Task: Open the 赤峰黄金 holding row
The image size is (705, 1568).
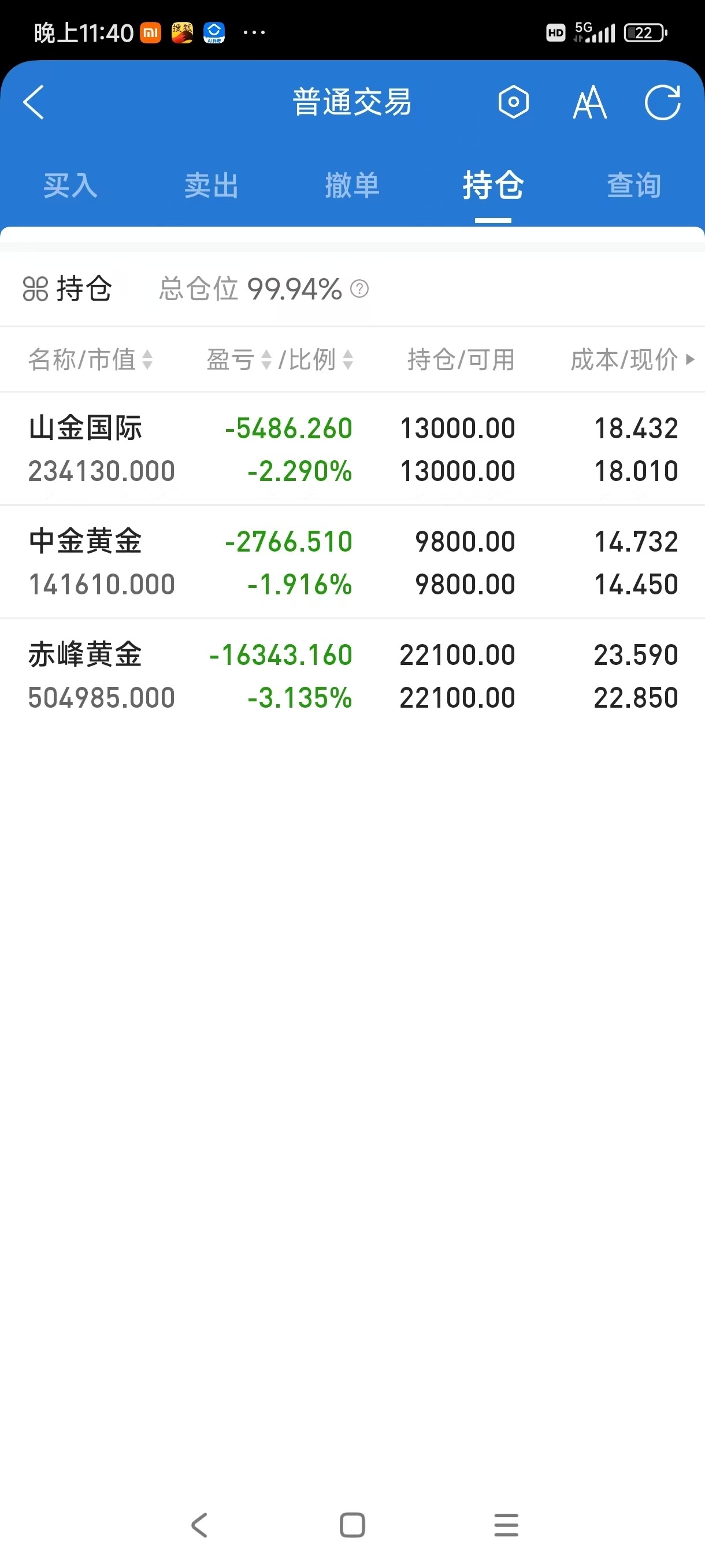Action: click(x=353, y=676)
